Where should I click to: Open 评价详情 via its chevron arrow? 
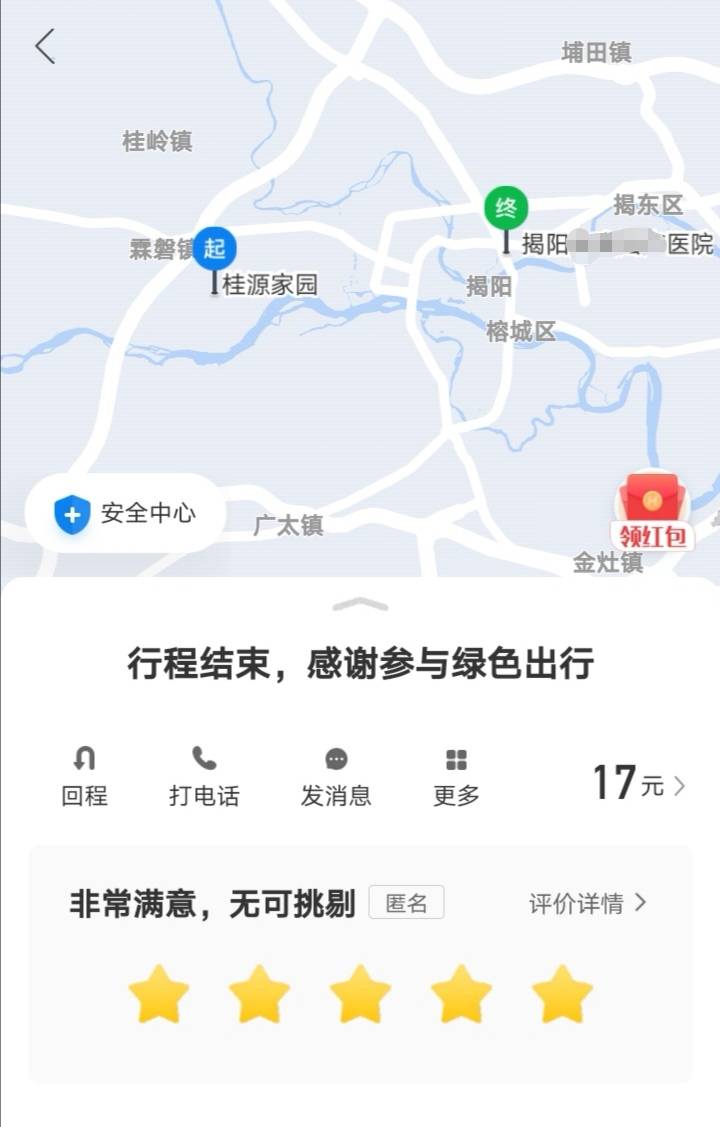tap(644, 903)
